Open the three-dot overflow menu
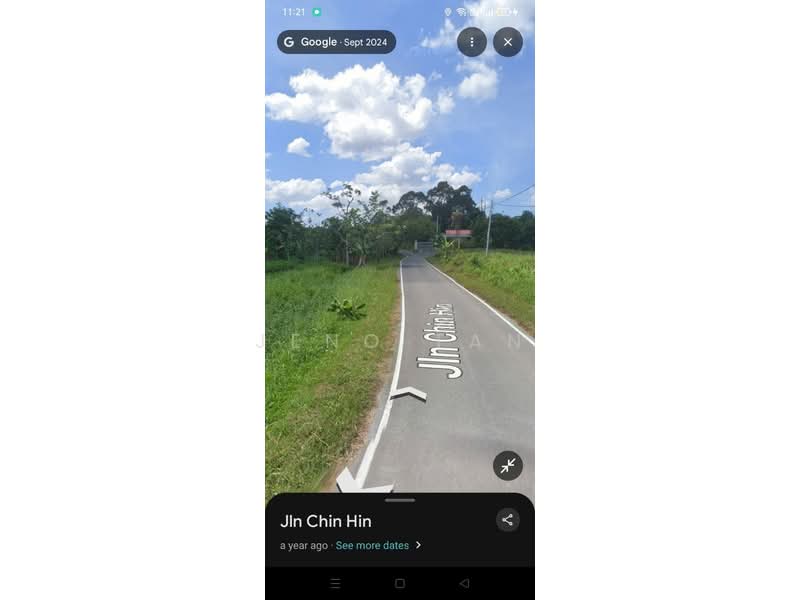Image resolution: width=800 pixels, height=600 pixels. 472,42
